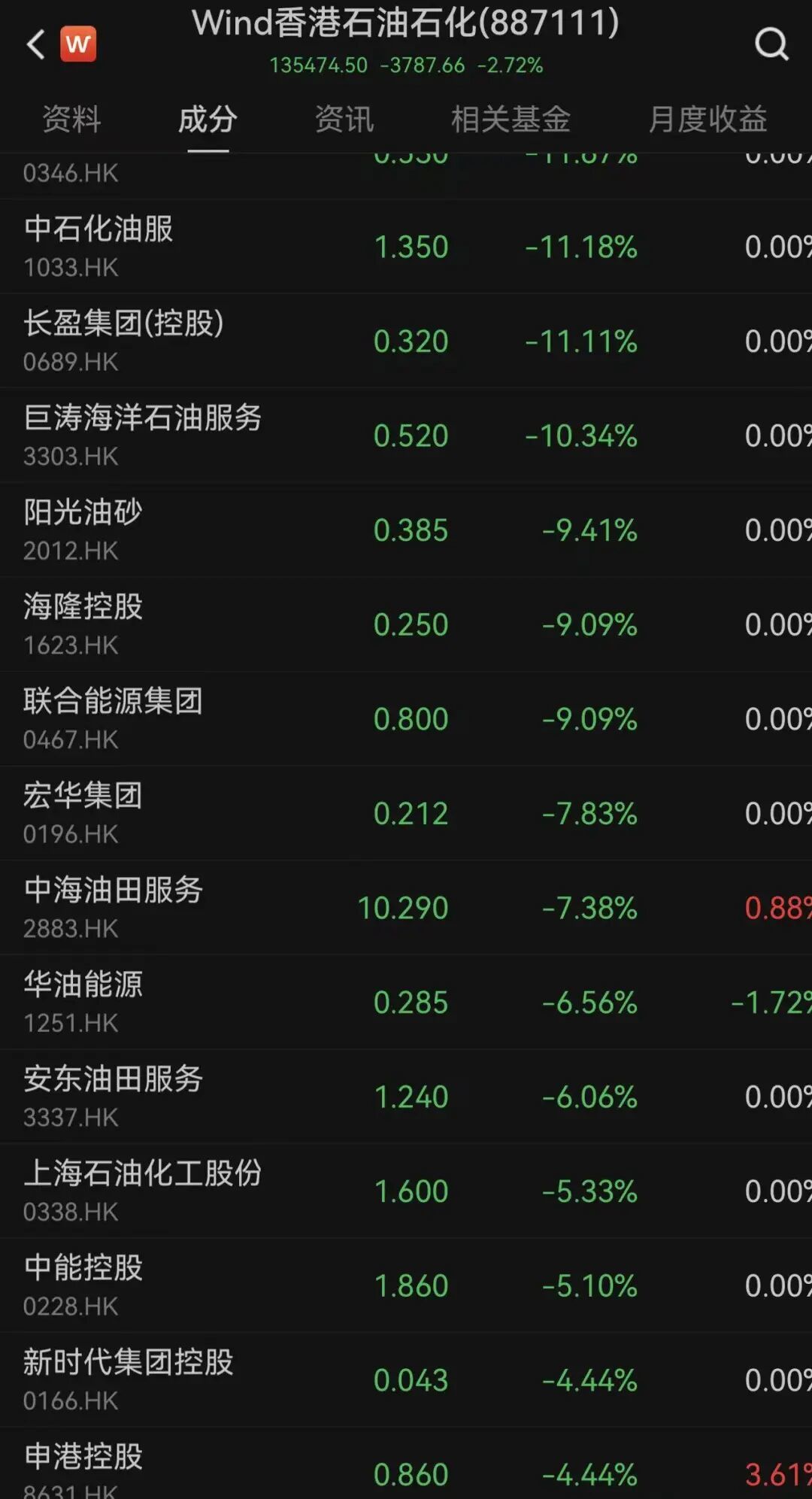Open stock 上海石油化工股份 0338.HK

pos(406,1191)
